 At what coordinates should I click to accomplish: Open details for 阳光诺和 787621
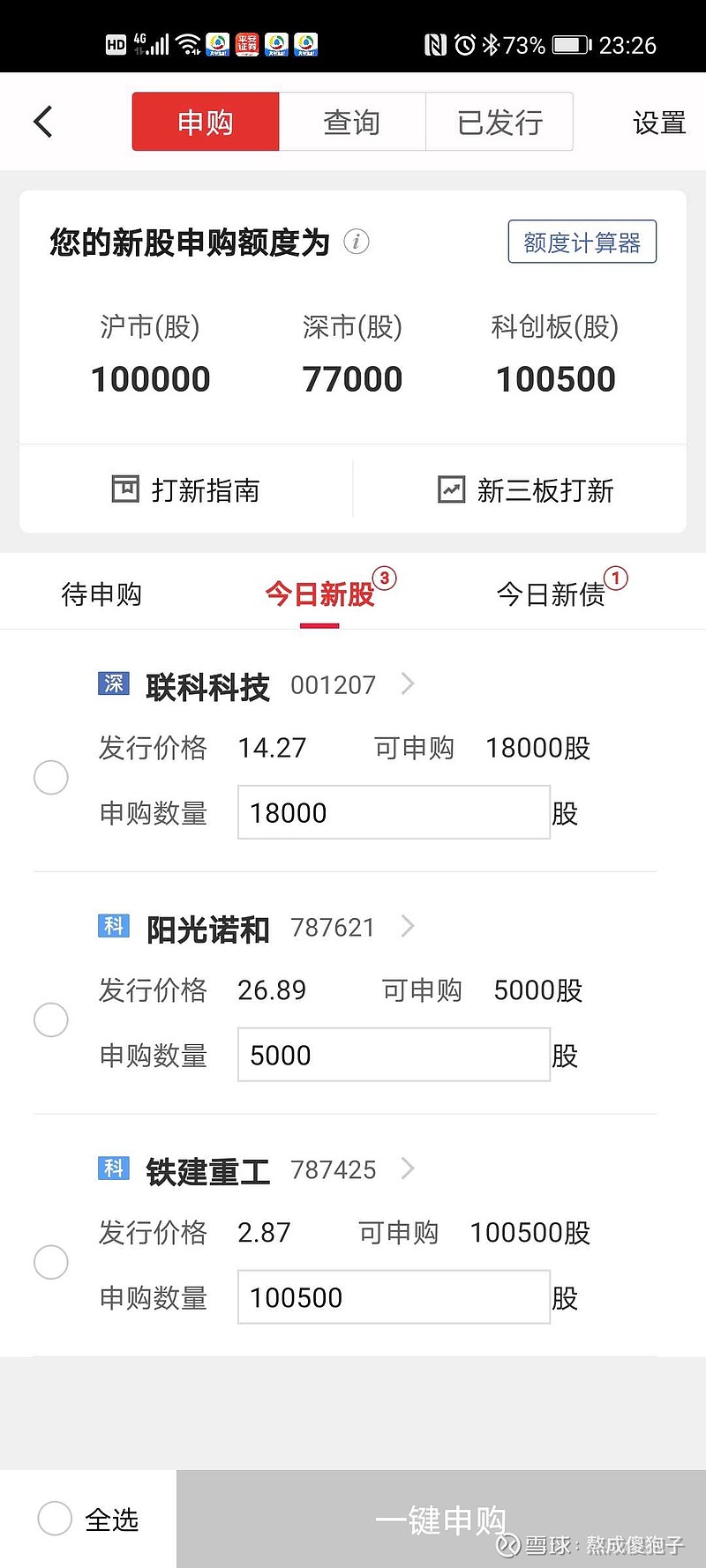[x=407, y=926]
